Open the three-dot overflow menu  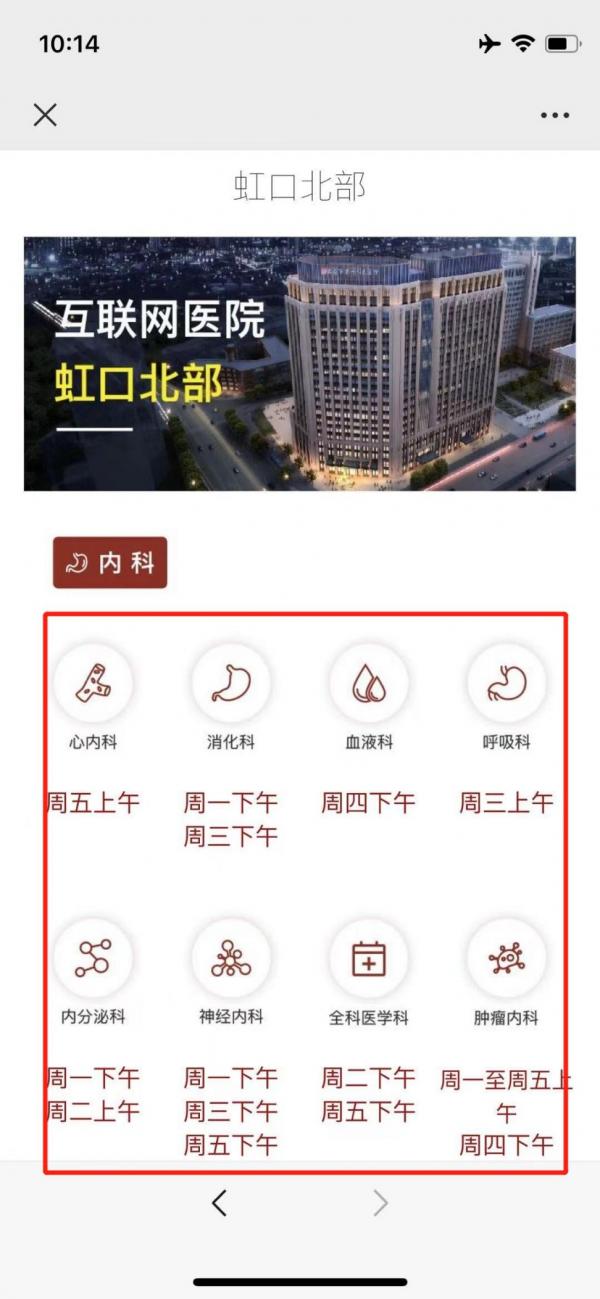pos(555,115)
